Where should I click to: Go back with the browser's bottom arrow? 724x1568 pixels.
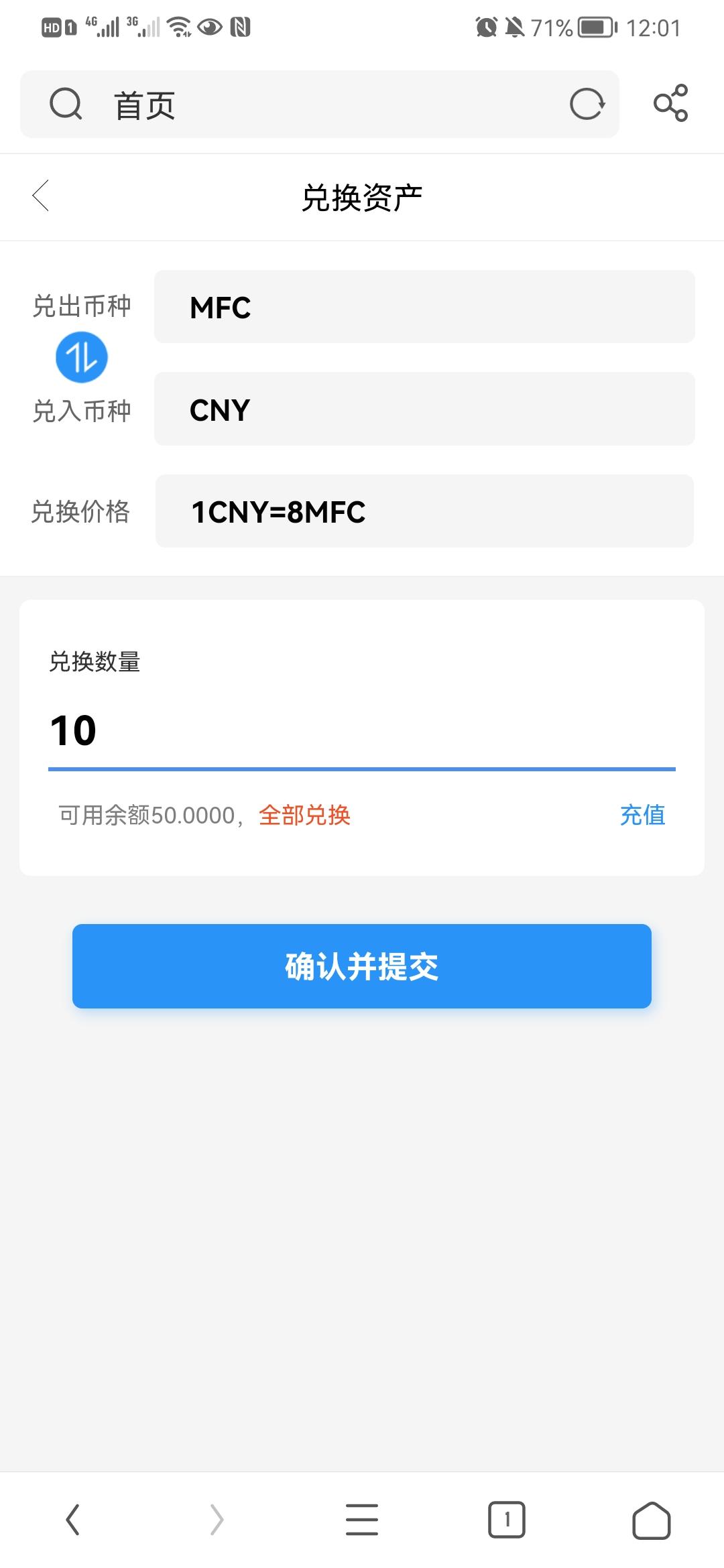click(x=72, y=1519)
